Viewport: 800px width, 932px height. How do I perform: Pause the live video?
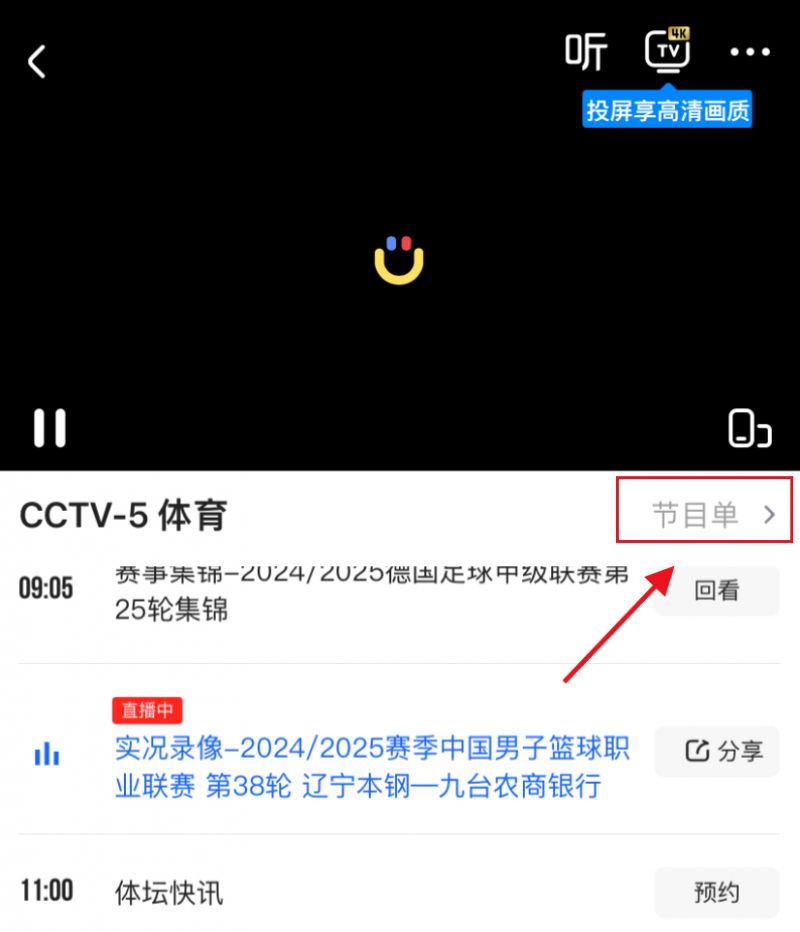tap(49, 427)
